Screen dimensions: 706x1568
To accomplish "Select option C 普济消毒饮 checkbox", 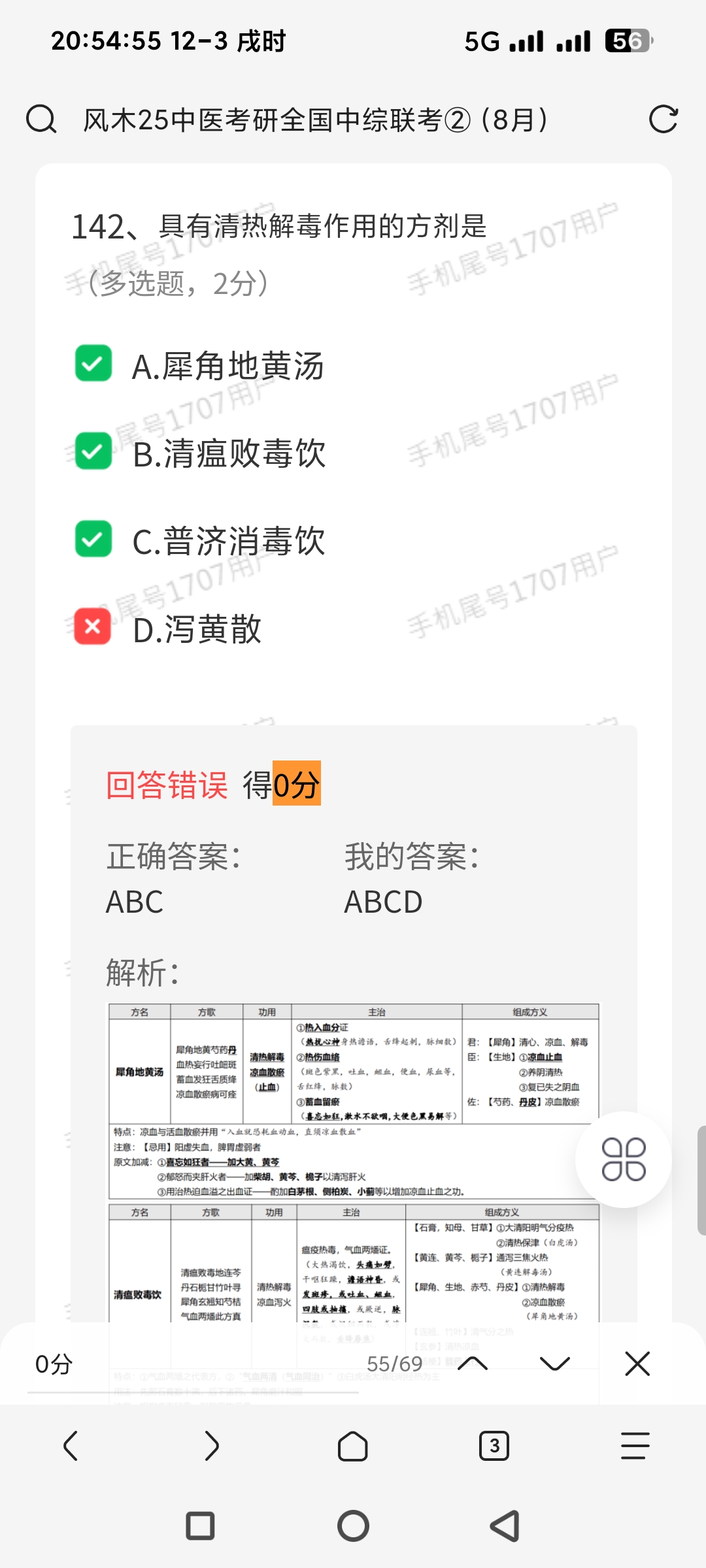I will click(93, 538).
